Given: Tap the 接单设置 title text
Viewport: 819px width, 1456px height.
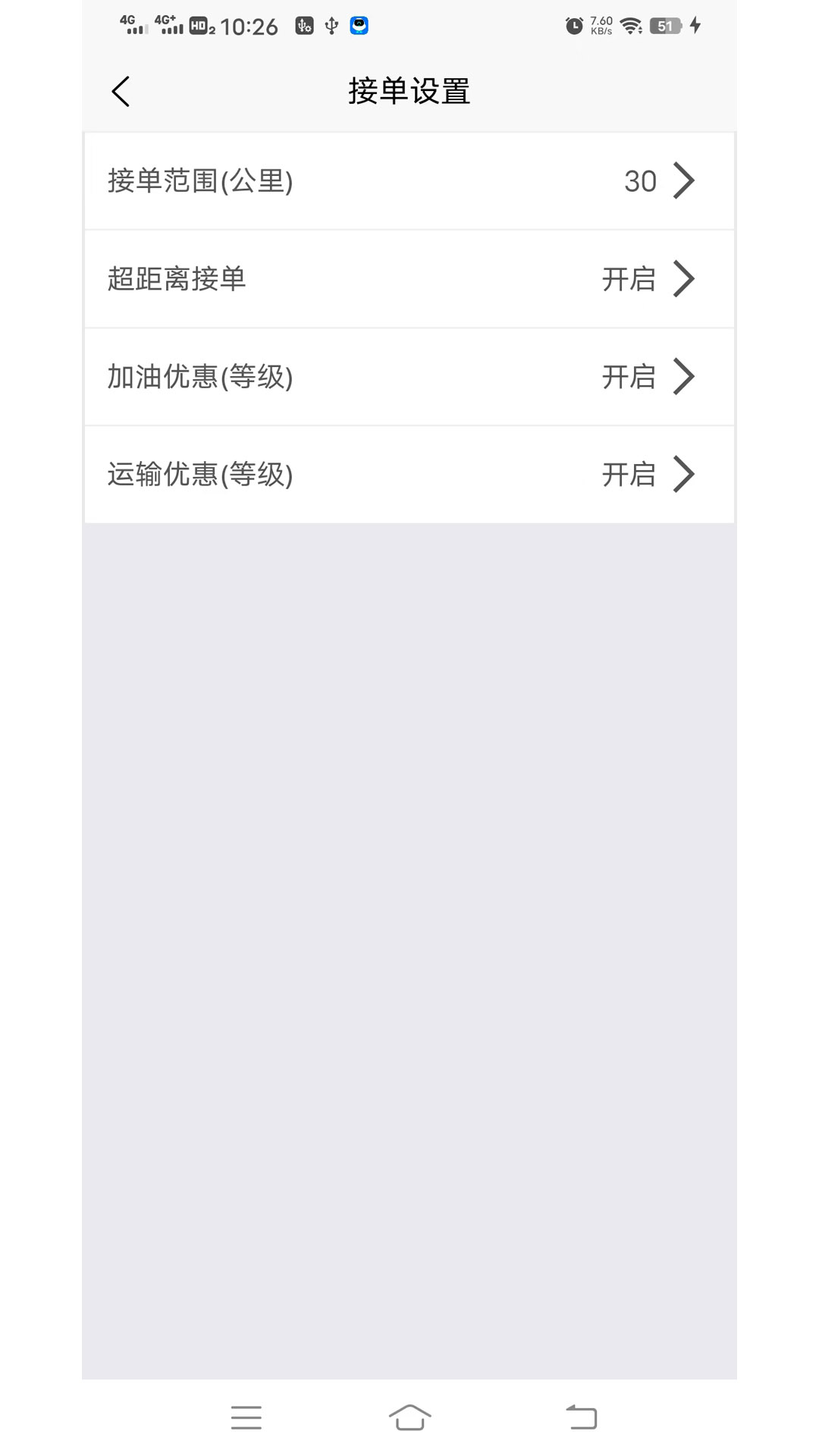Looking at the screenshot, I should [409, 90].
